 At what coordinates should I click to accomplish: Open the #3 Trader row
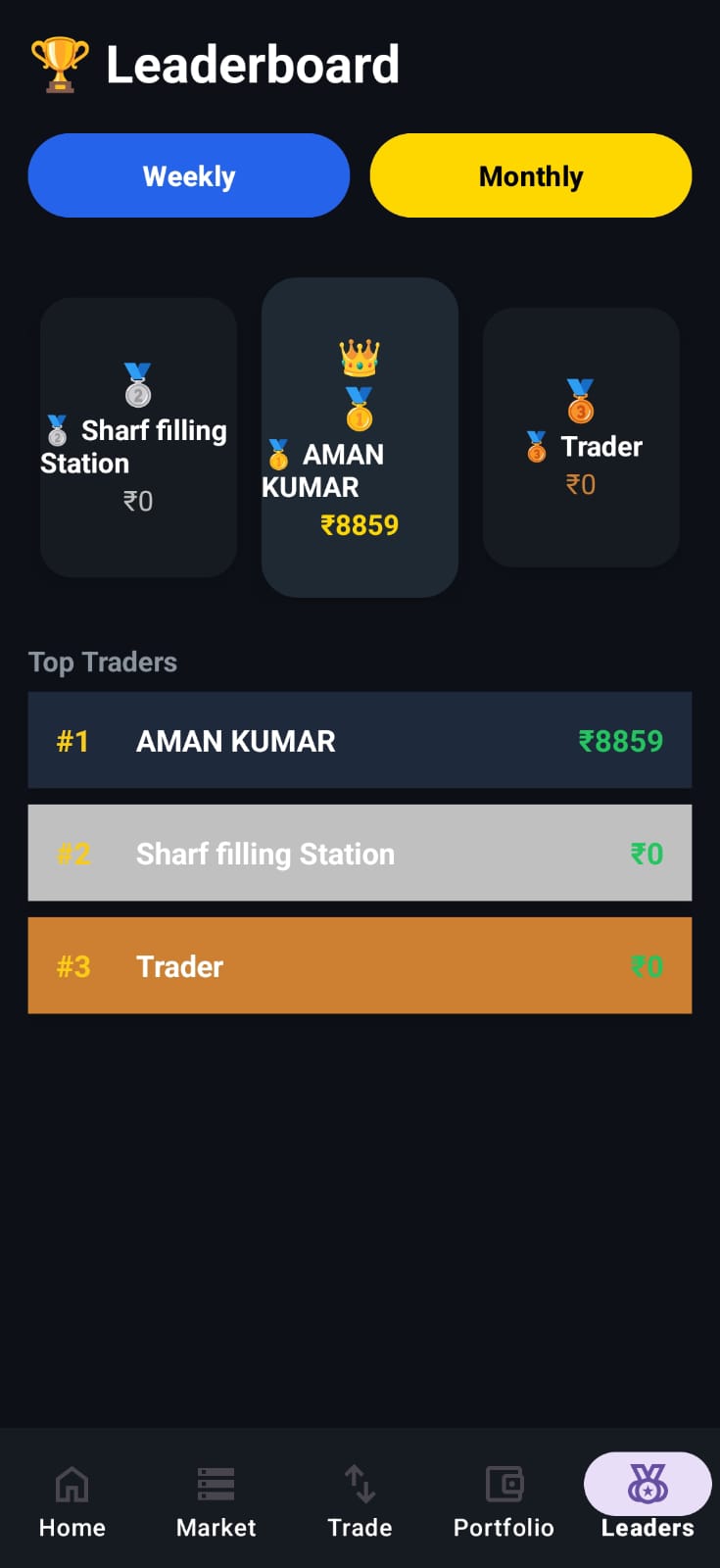(x=360, y=965)
